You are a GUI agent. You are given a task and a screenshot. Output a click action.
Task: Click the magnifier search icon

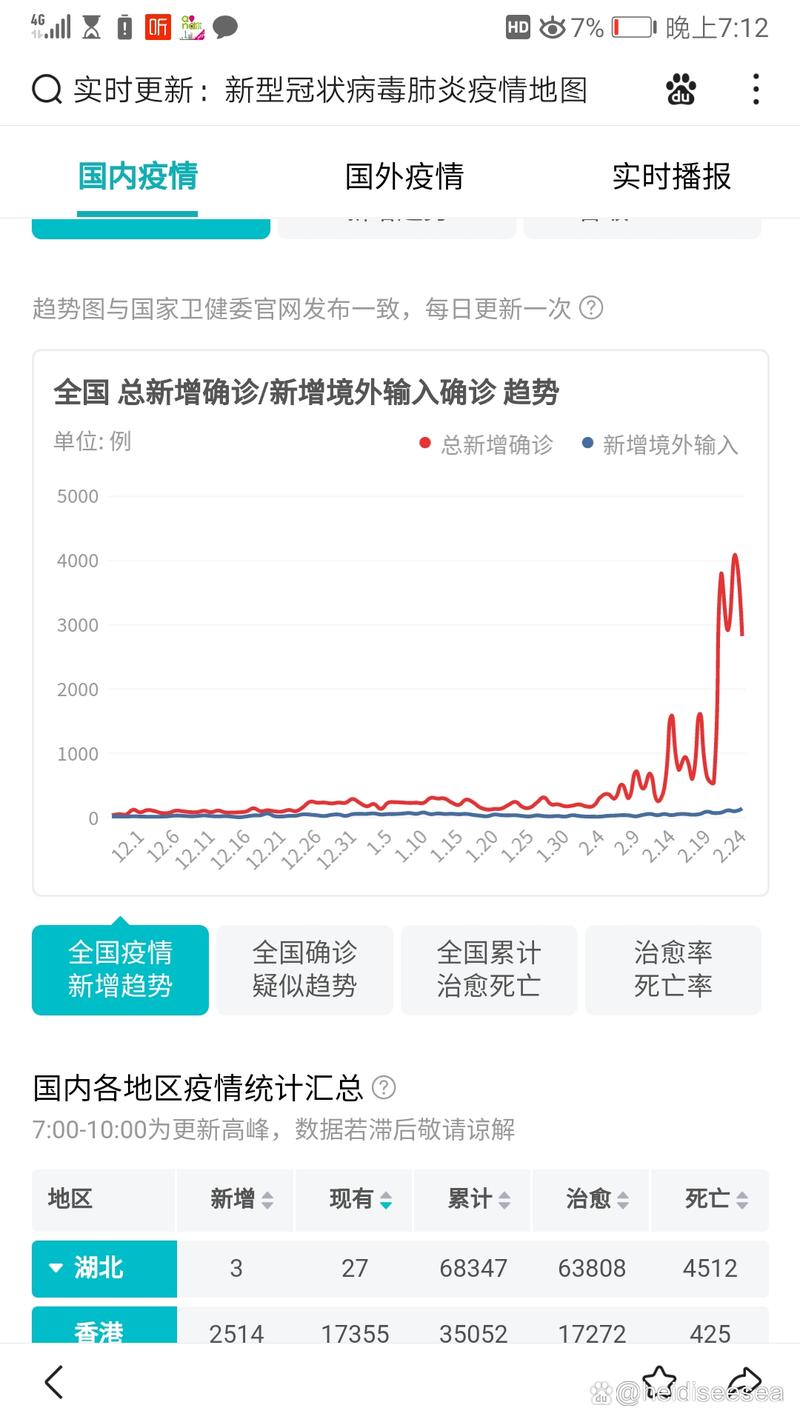[x=46, y=89]
